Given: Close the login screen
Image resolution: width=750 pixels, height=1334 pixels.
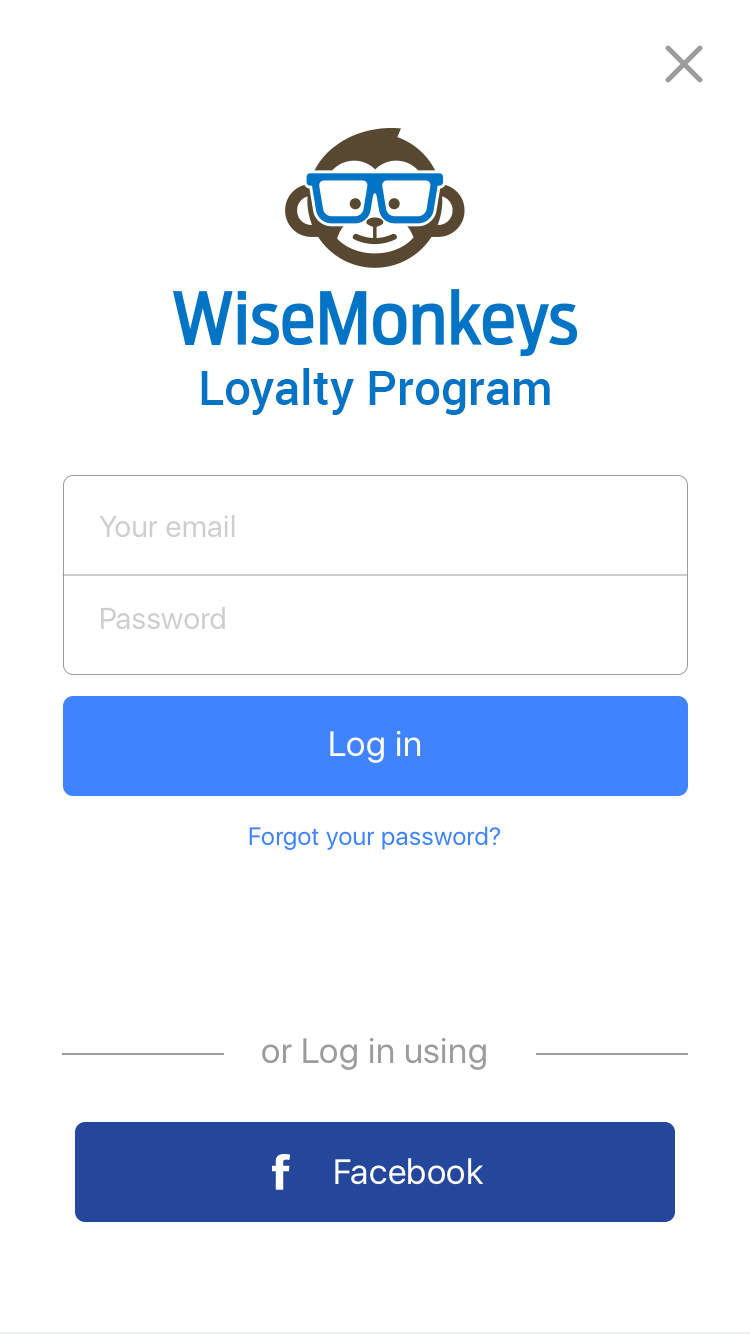Looking at the screenshot, I should point(684,64).
